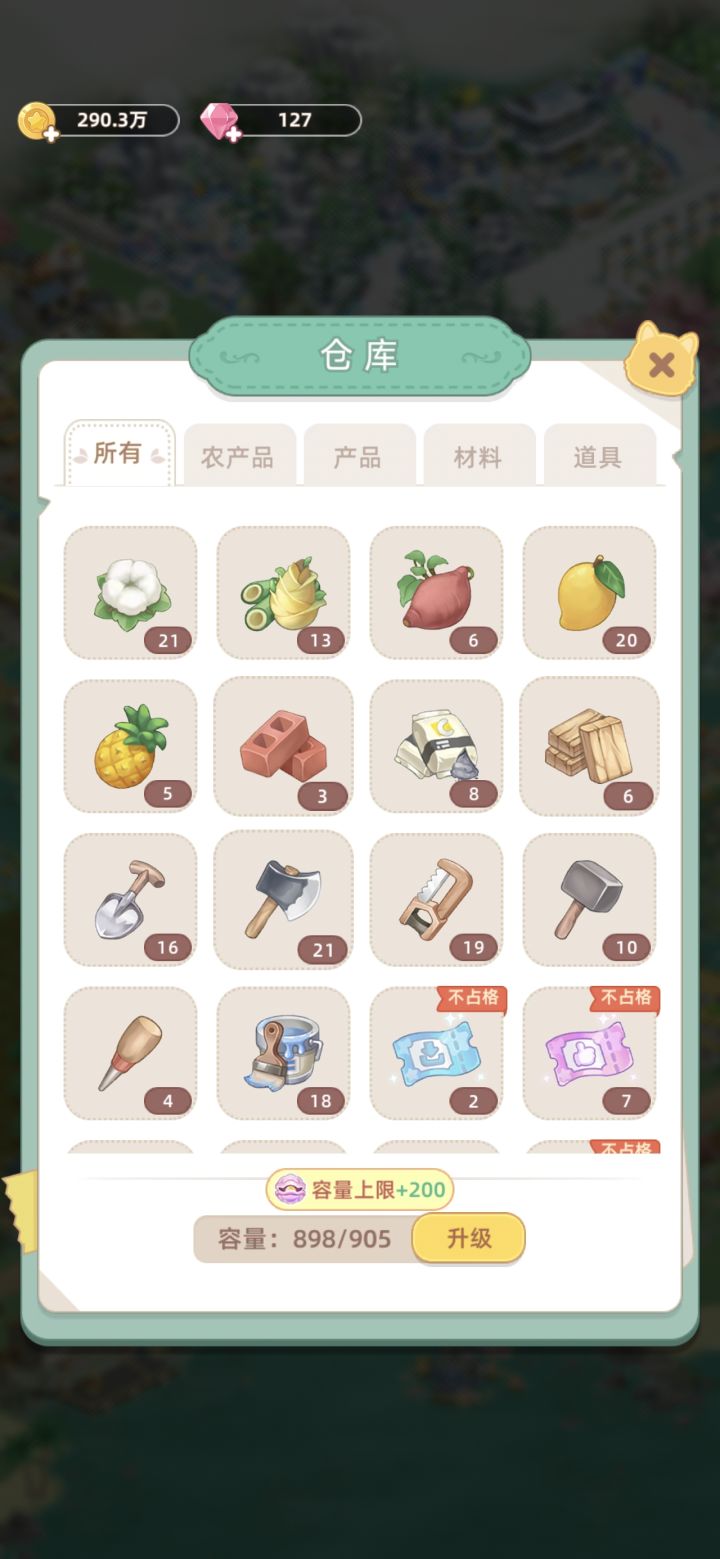
Task: Select the paint bucket with brush item
Action: pos(283,1052)
